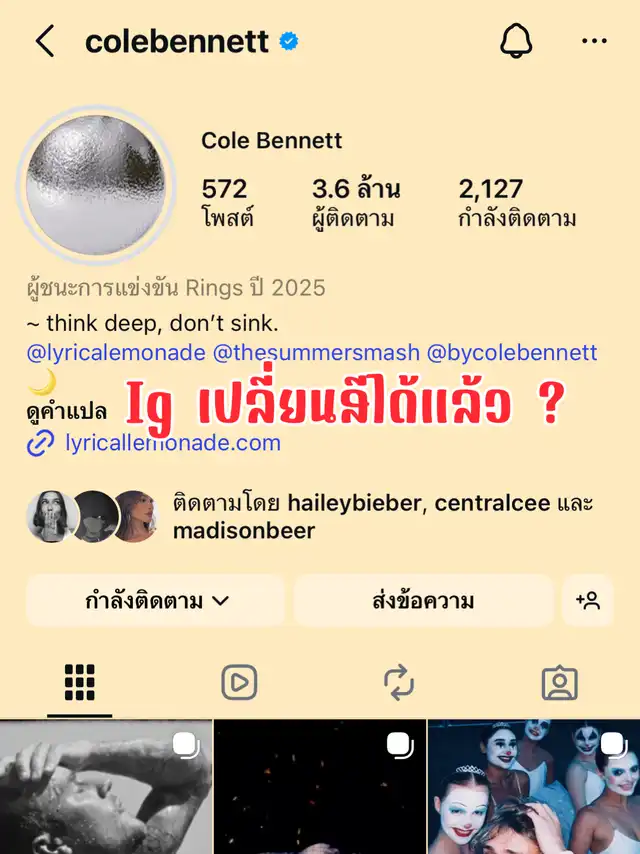Open the กำลังติดตาม following dropdown
This screenshot has height=854, width=640.
[157, 601]
